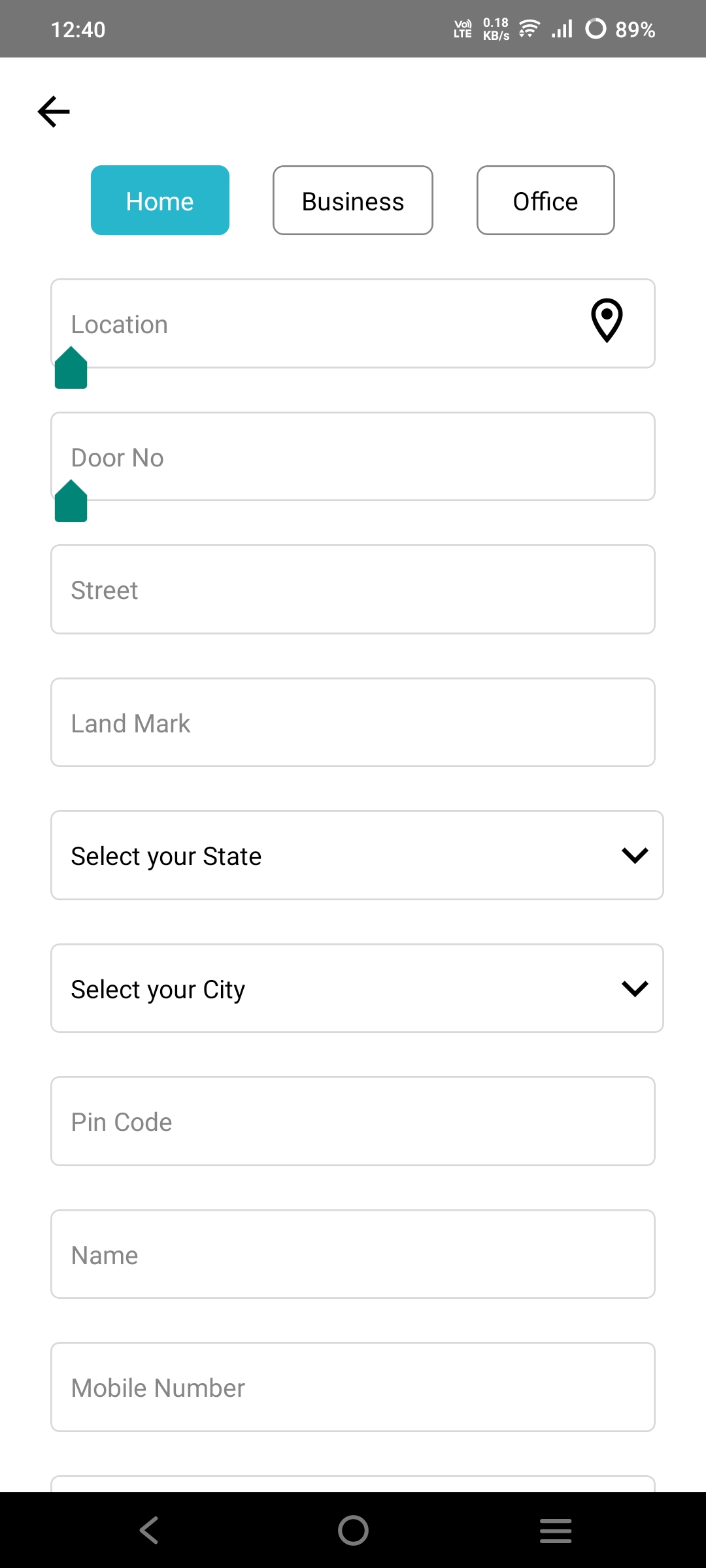This screenshot has height=1568, width=706.
Task: Focus the Location field
Action: 353,323
